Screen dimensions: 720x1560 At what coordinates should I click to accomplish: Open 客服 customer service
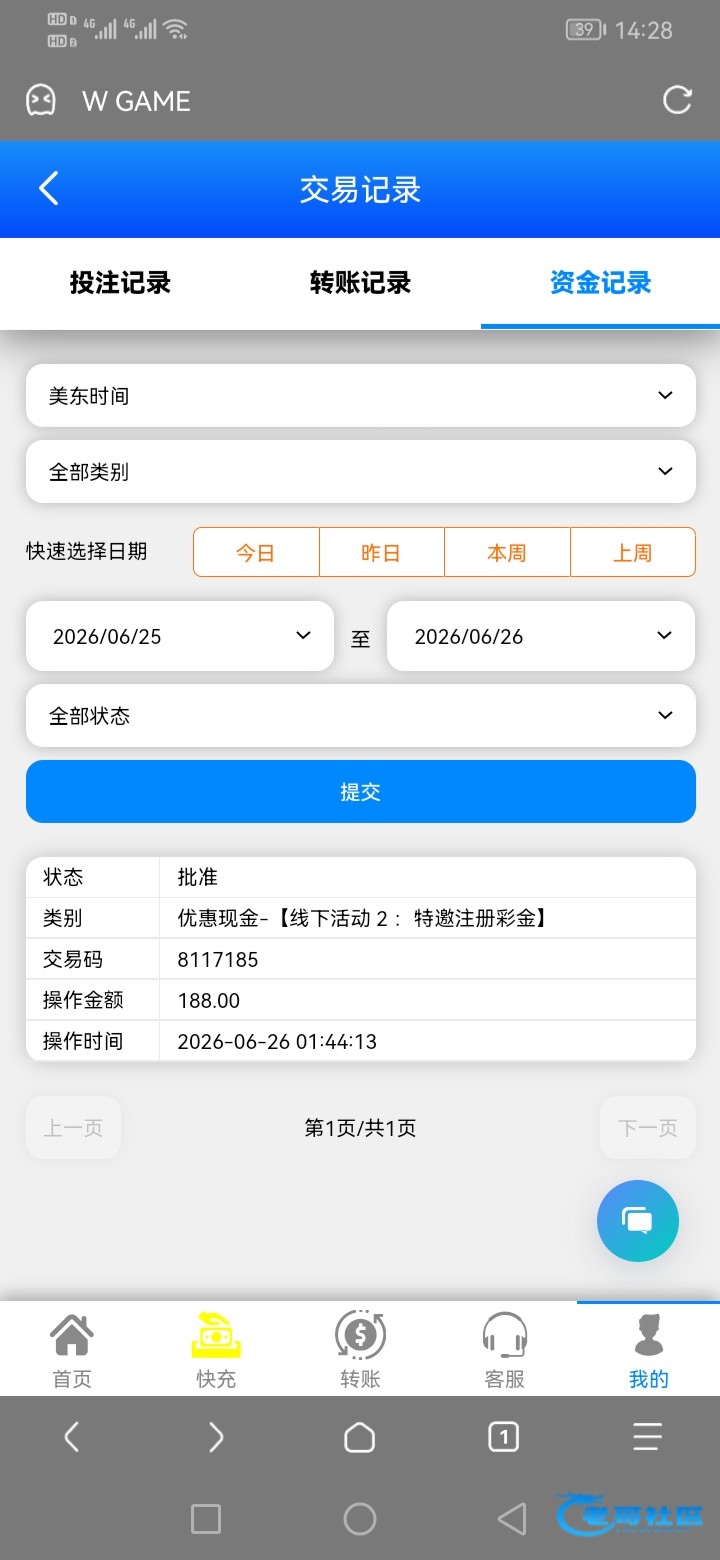[x=504, y=1350]
